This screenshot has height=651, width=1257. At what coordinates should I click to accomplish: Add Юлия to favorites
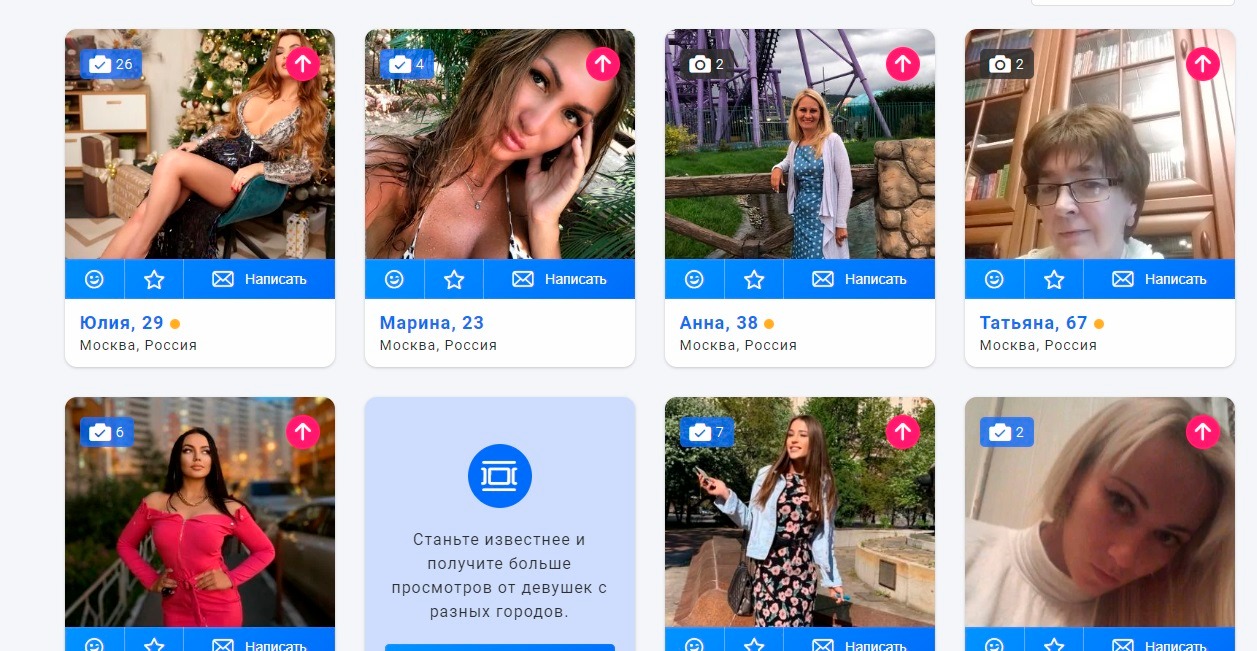[154, 279]
